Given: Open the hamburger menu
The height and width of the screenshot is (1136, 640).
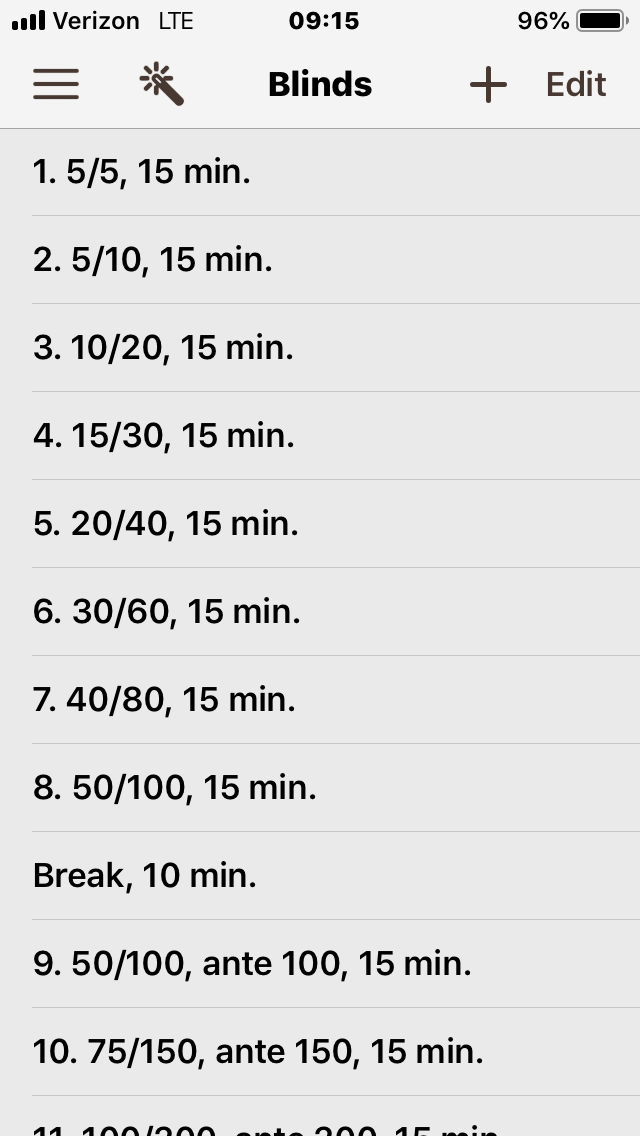Looking at the screenshot, I should point(56,84).
